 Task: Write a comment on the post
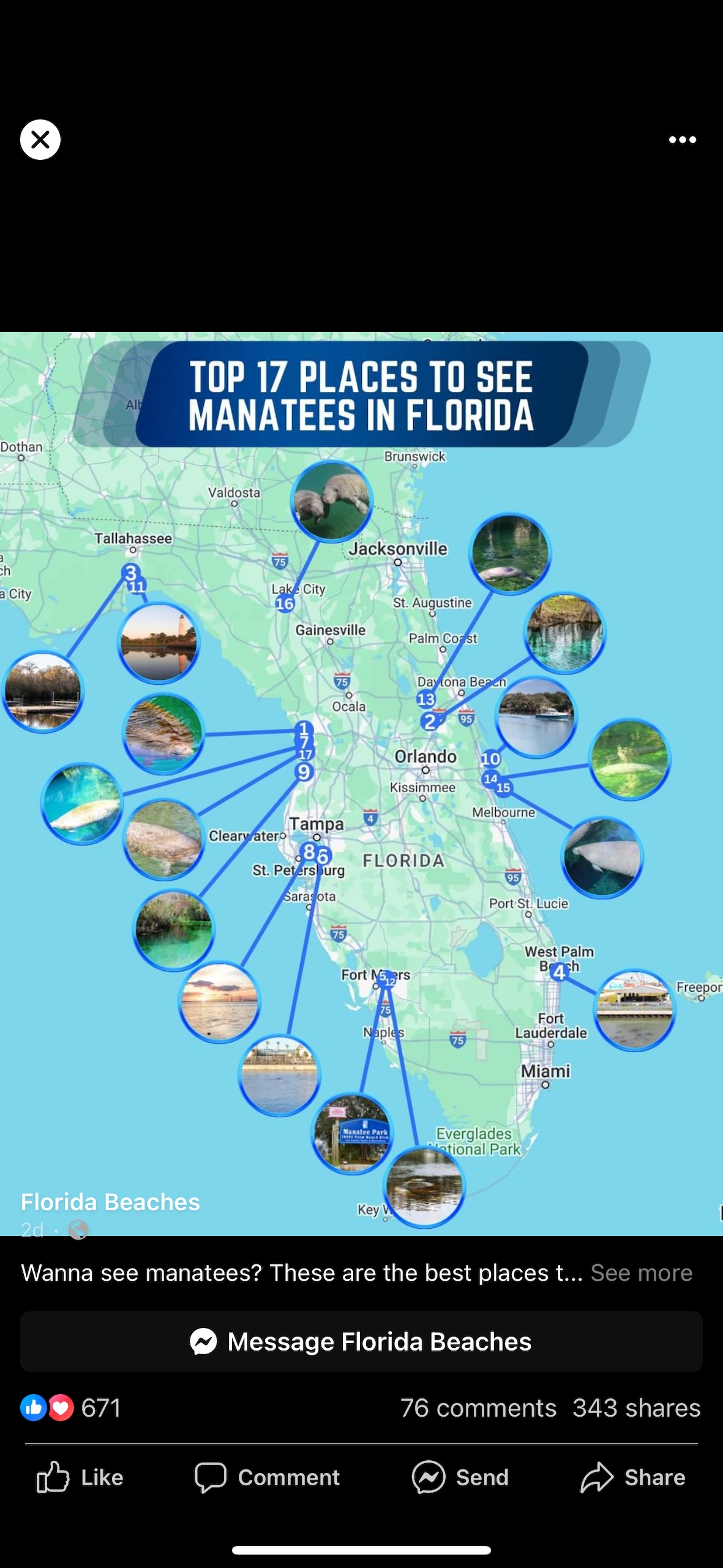pyautogui.click(x=267, y=1477)
